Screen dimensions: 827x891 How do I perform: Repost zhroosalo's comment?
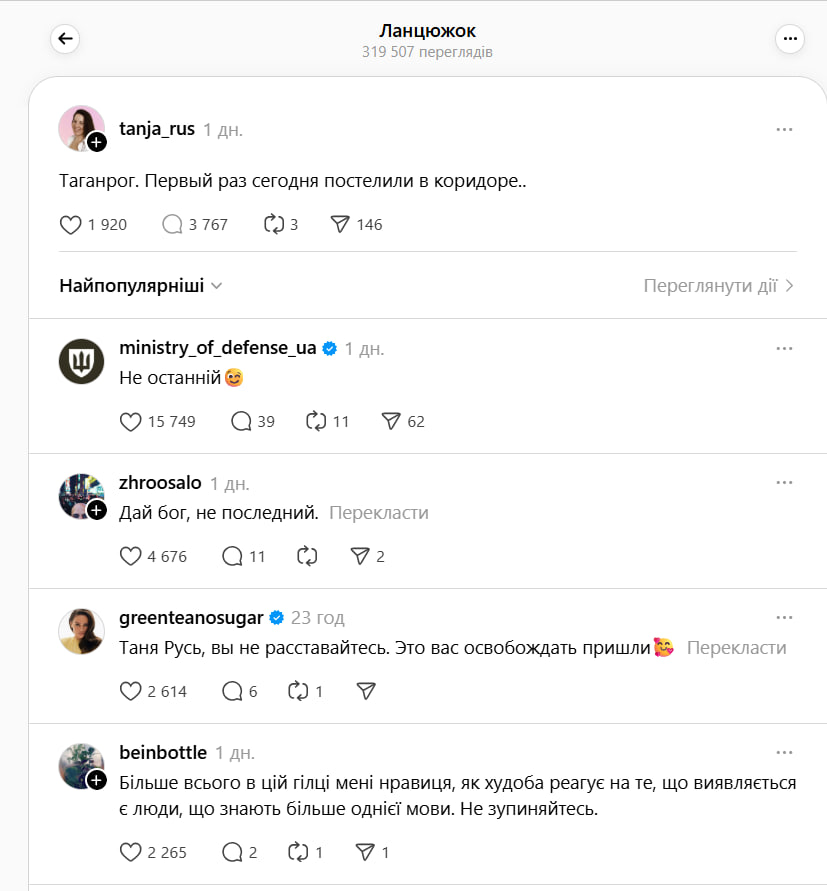click(307, 556)
